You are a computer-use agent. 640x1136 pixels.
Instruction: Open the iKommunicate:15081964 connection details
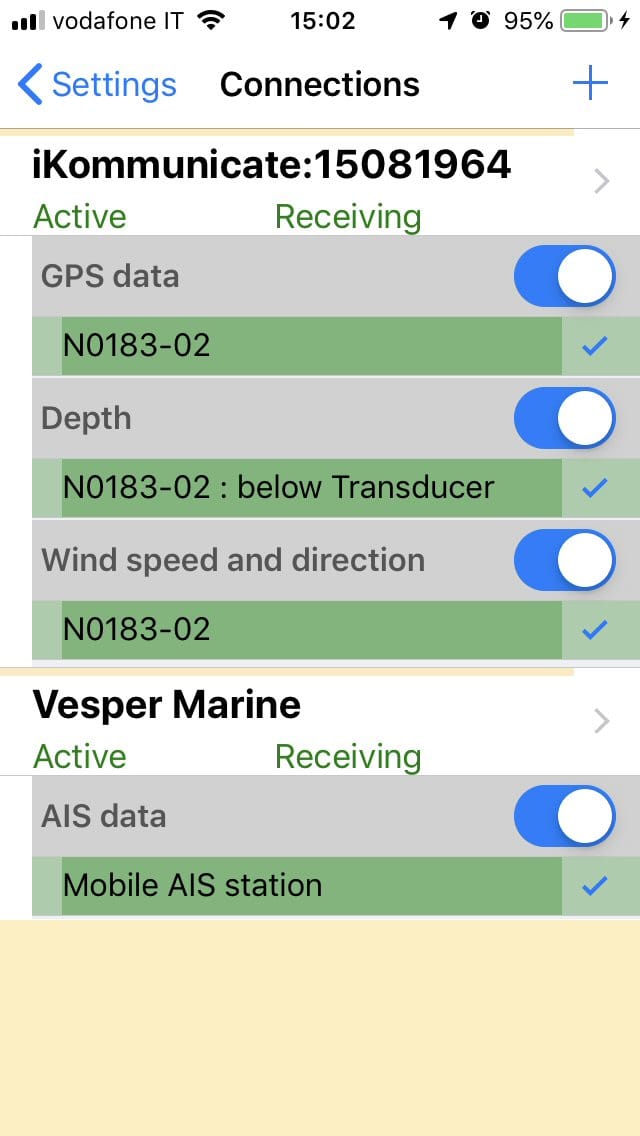320,183
